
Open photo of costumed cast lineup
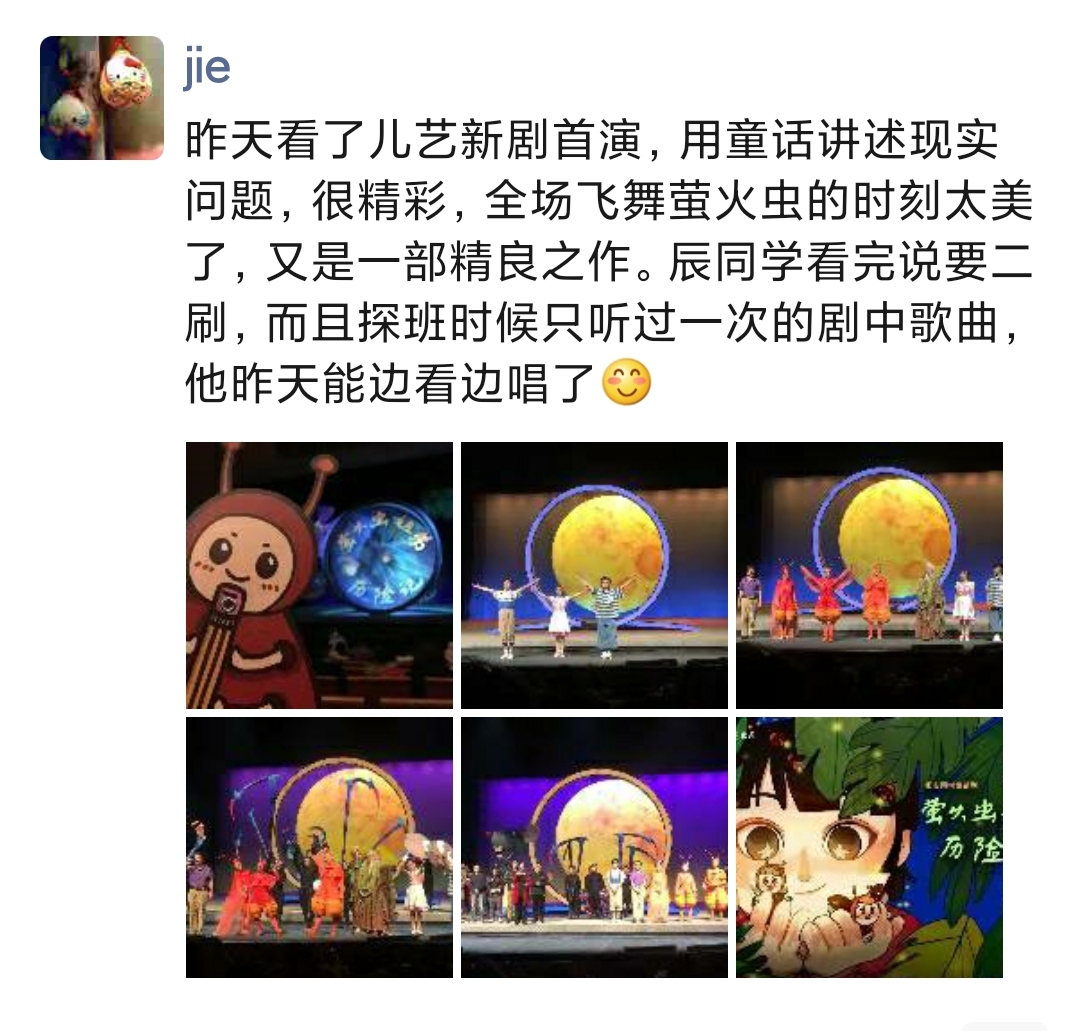coord(869,575)
